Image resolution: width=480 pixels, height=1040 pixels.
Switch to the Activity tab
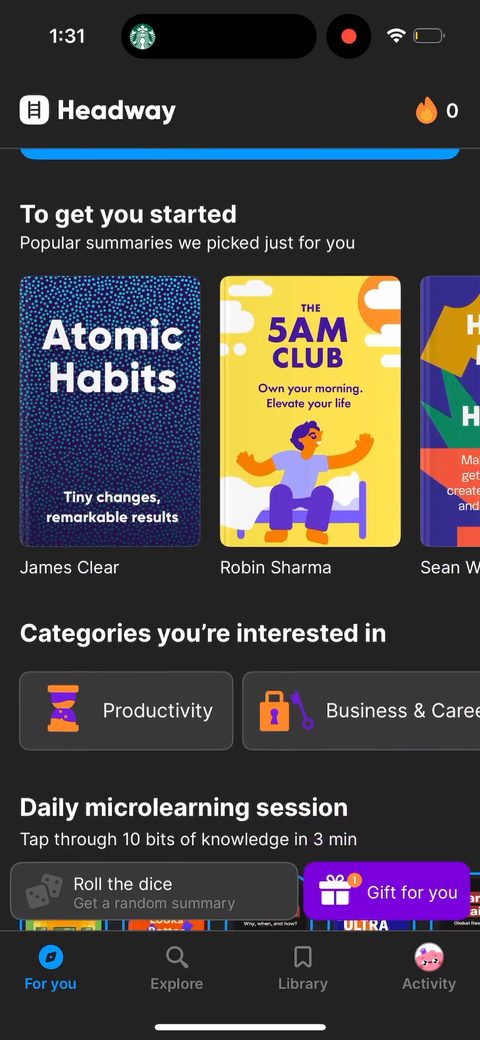coord(429,968)
